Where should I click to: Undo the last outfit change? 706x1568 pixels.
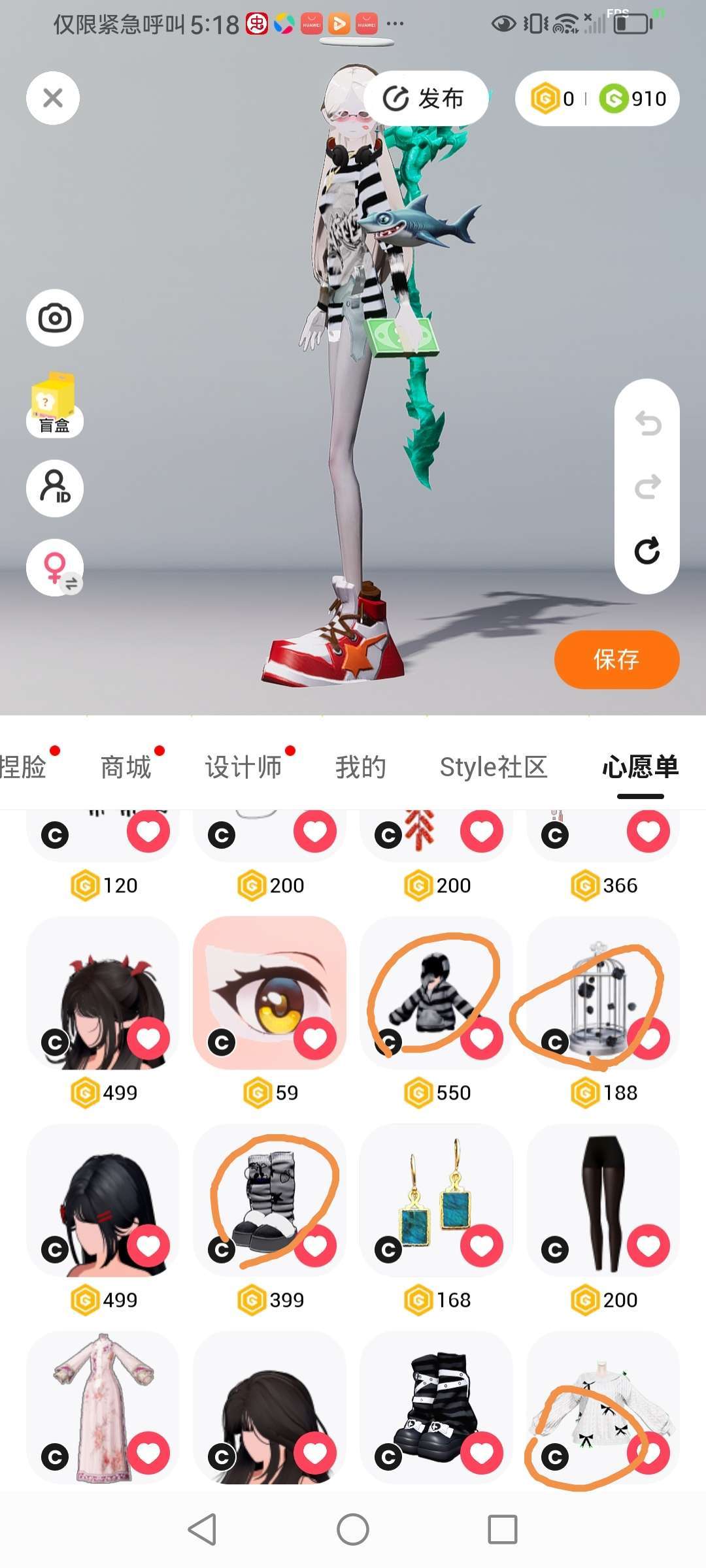[647, 423]
